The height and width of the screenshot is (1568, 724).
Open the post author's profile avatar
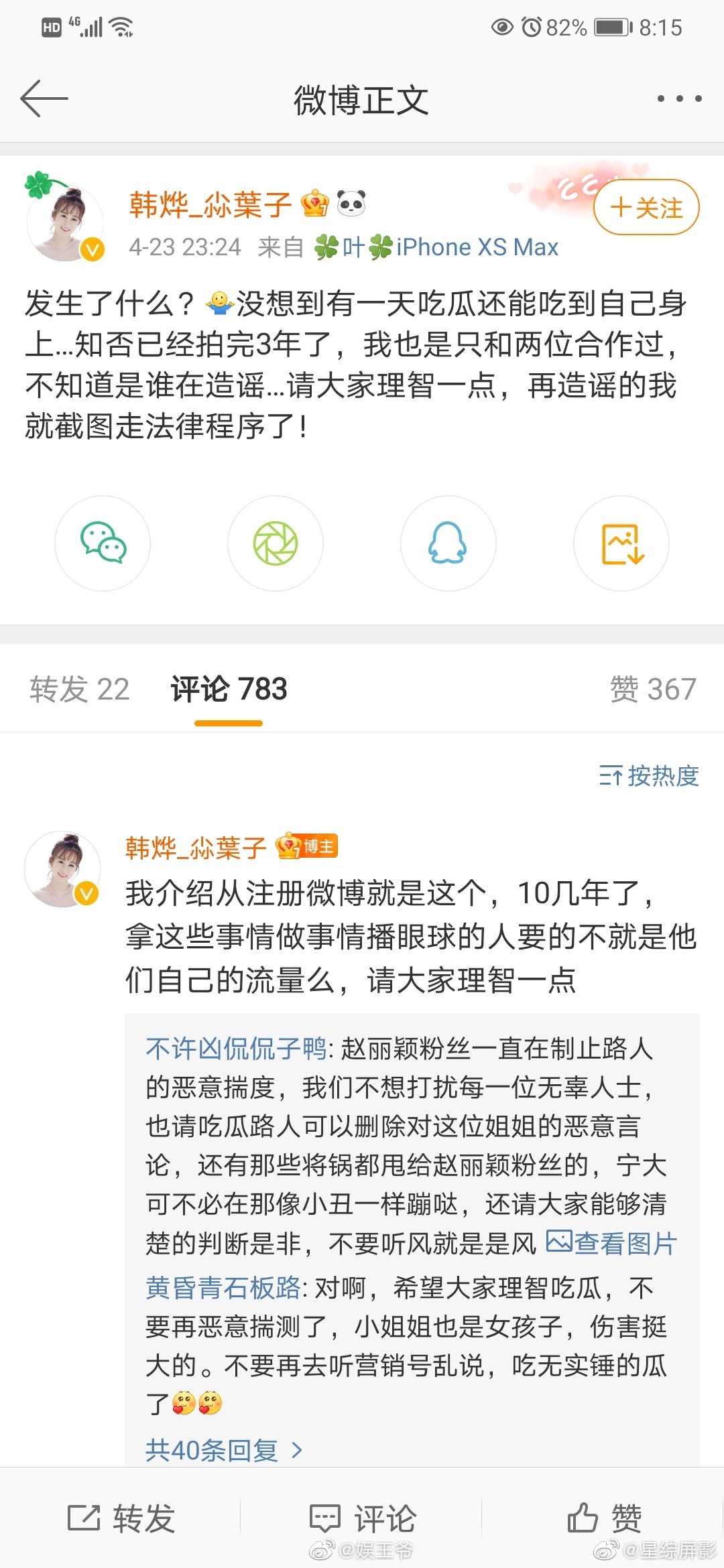click(x=65, y=223)
